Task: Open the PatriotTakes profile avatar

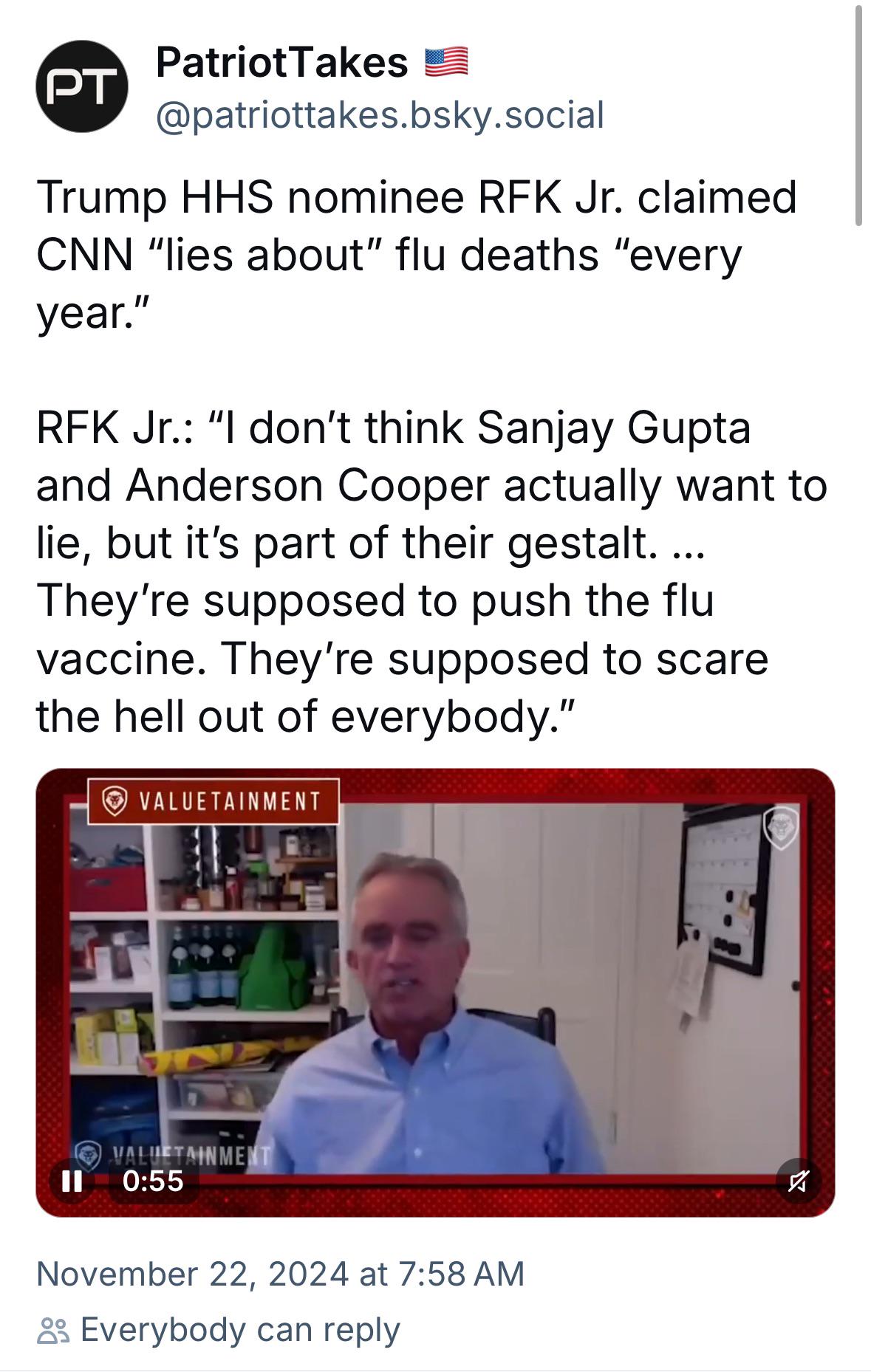Action: click(81, 86)
